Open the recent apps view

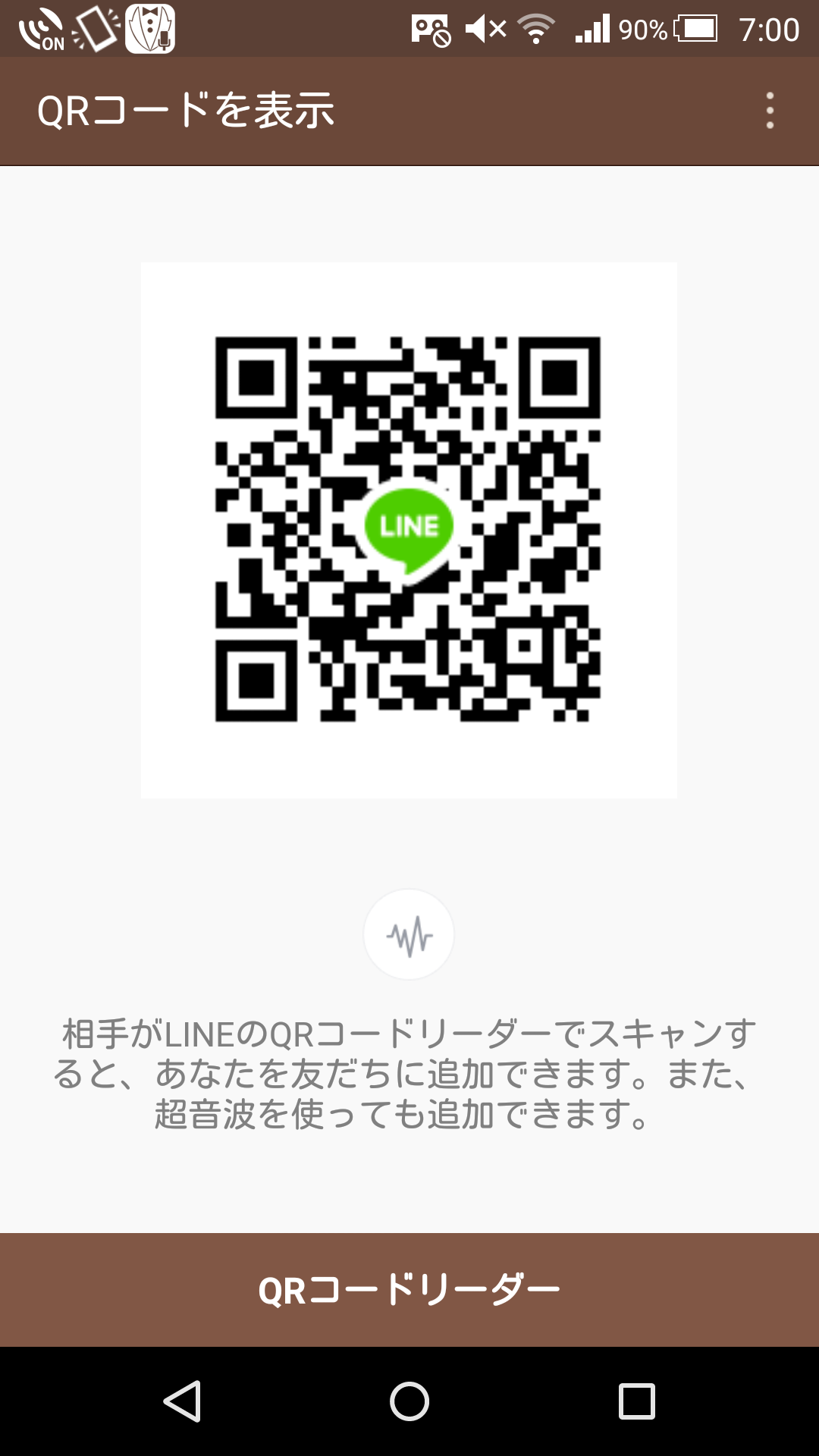(637, 1401)
